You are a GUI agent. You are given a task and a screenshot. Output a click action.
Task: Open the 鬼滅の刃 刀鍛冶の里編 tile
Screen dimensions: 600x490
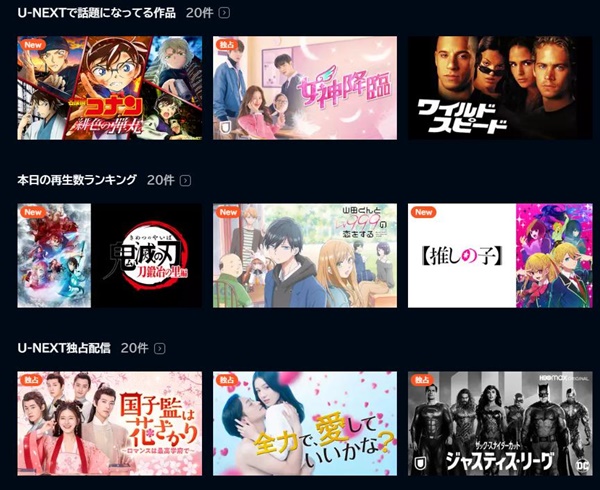(110, 255)
